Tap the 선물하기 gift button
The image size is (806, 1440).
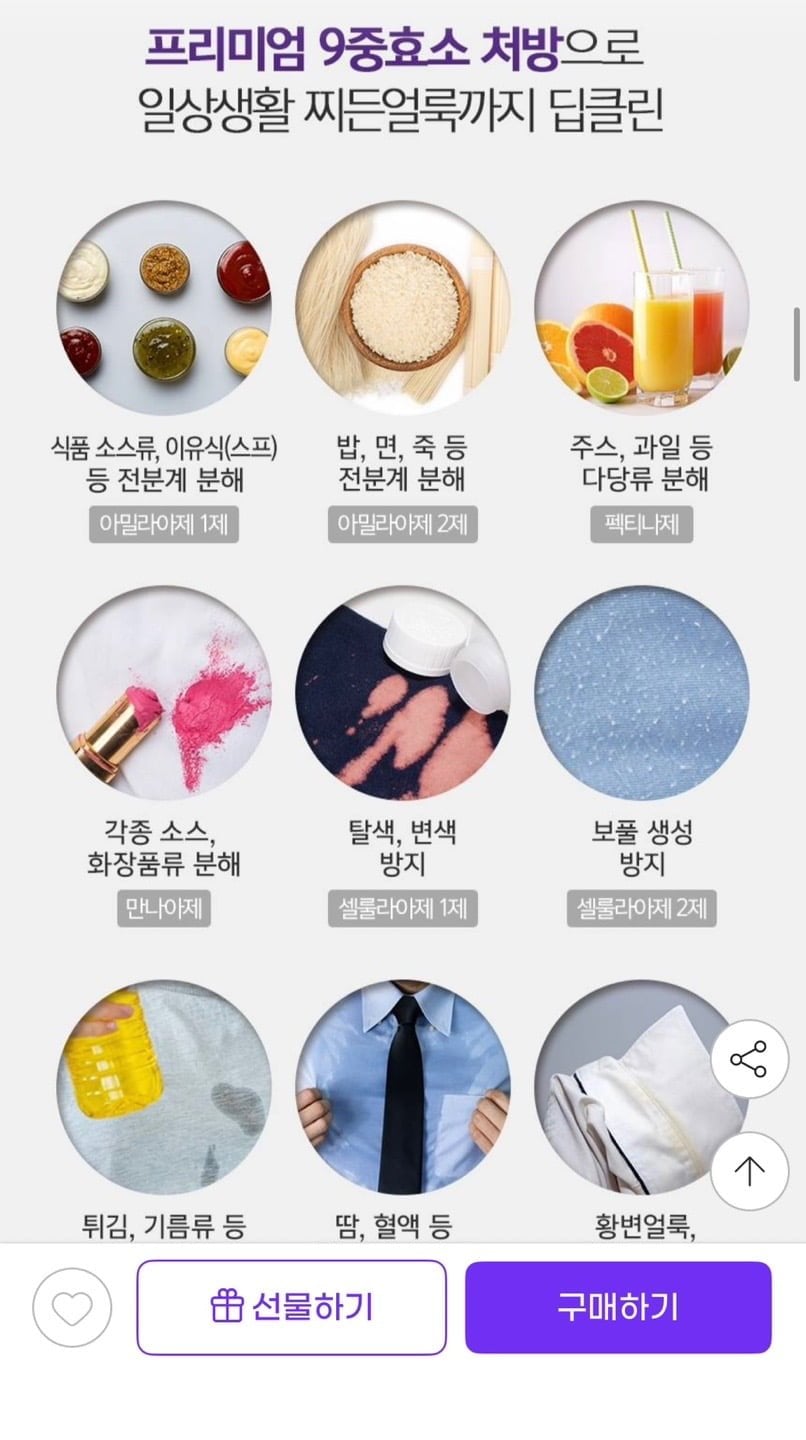pos(291,1307)
